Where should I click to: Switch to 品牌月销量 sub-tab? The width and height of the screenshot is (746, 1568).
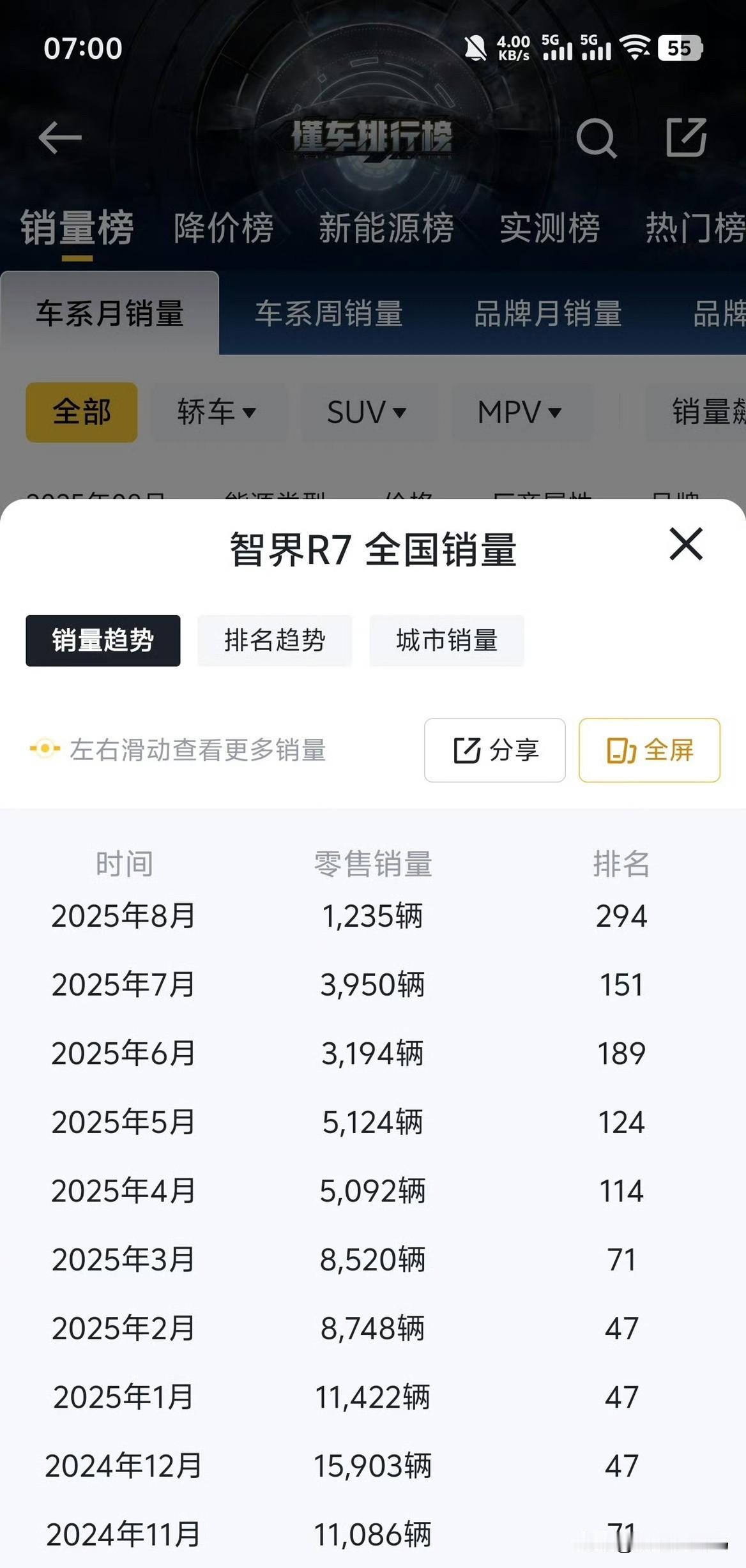point(548,314)
